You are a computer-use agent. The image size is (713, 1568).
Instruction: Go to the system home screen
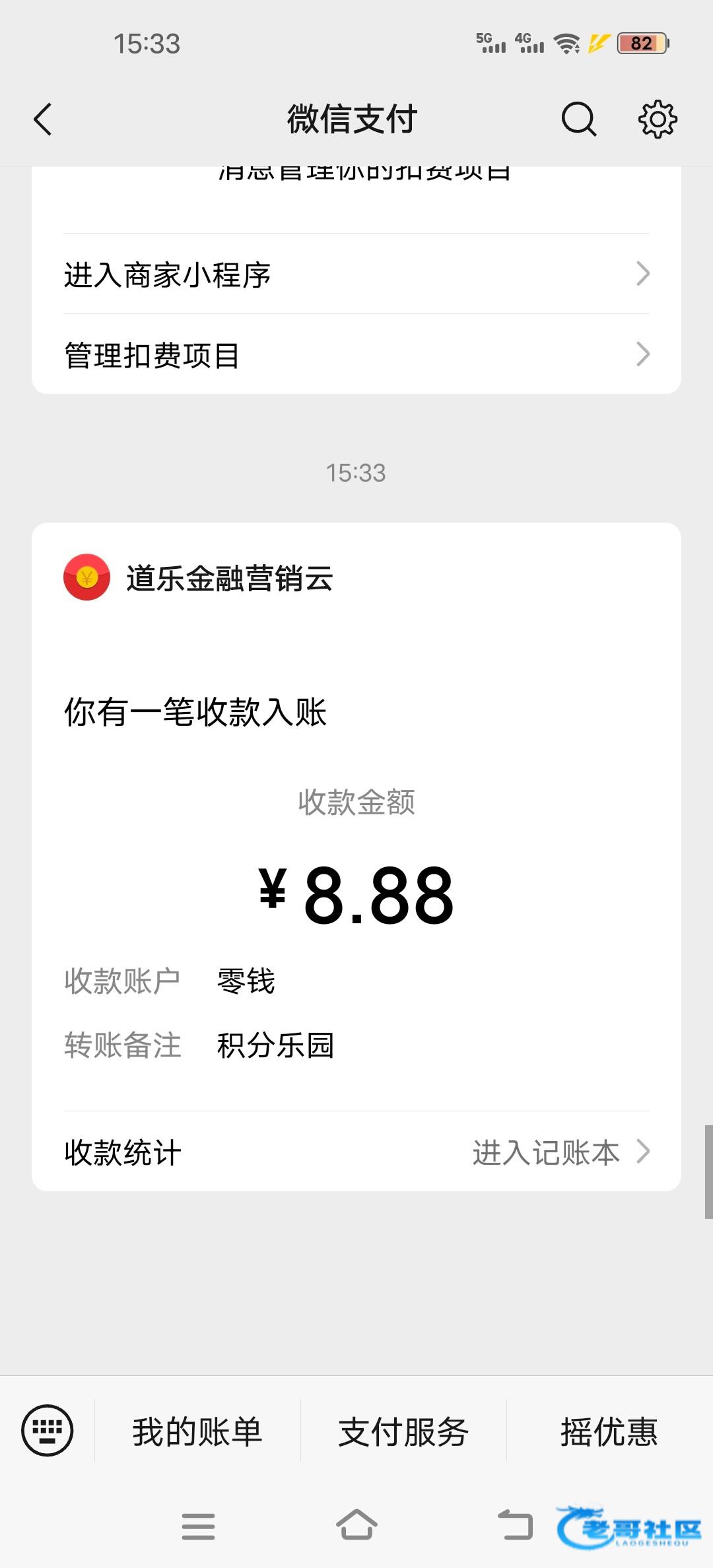[356, 1526]
